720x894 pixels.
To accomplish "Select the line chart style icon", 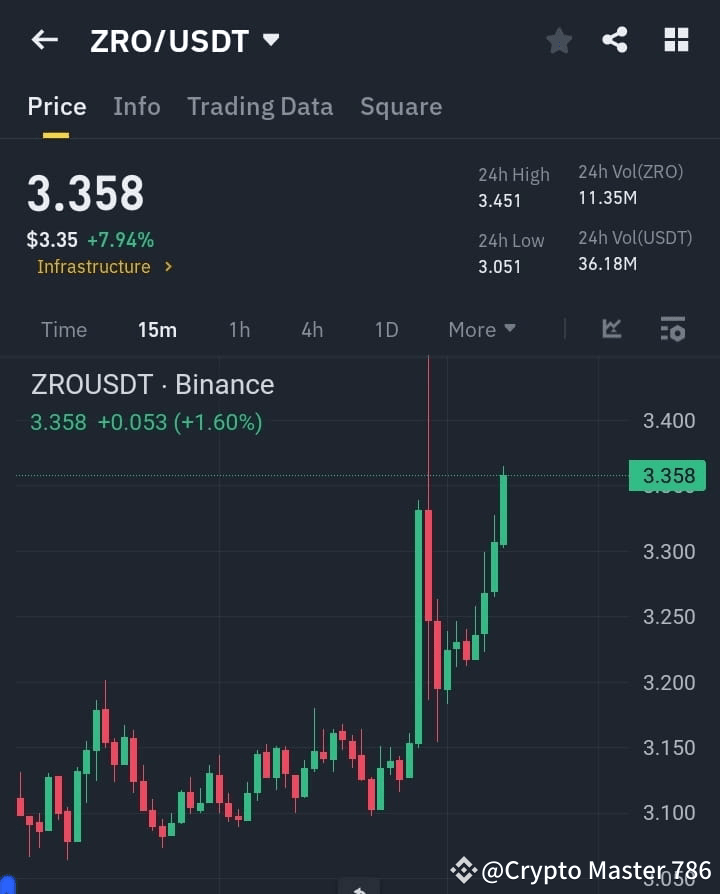I will tap(611, 329).
